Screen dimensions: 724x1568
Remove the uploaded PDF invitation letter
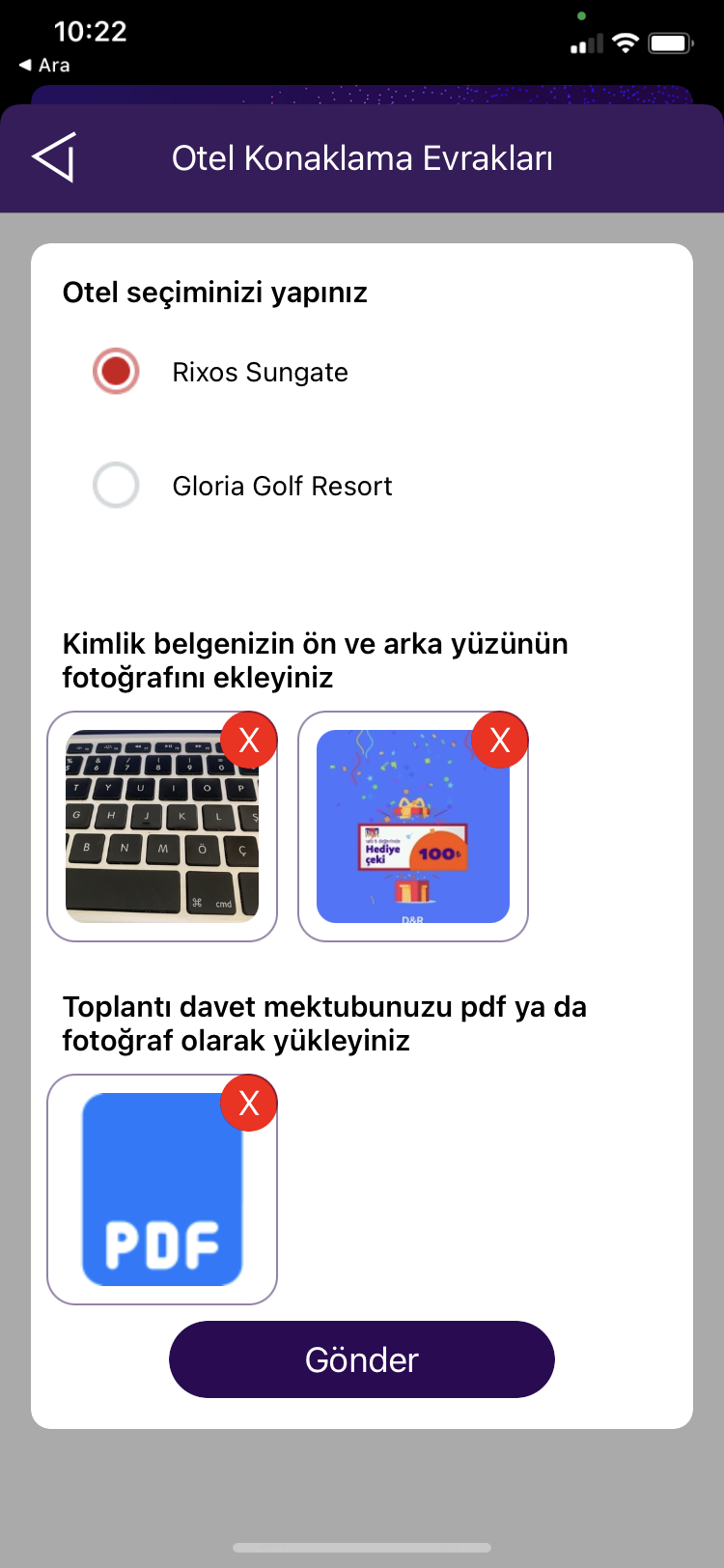249,1104
